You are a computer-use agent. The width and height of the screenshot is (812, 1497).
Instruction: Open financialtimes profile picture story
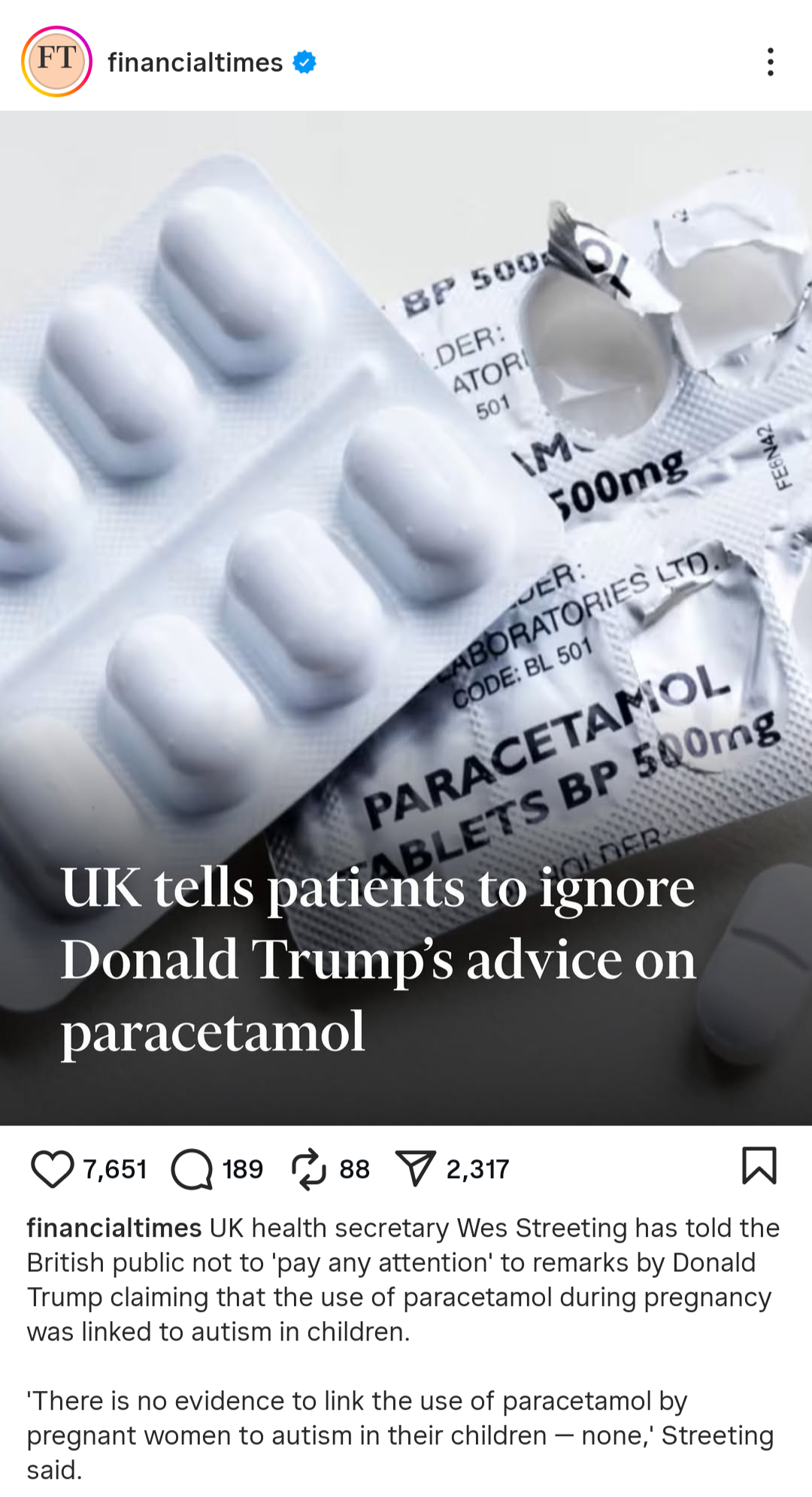(56, 62)
